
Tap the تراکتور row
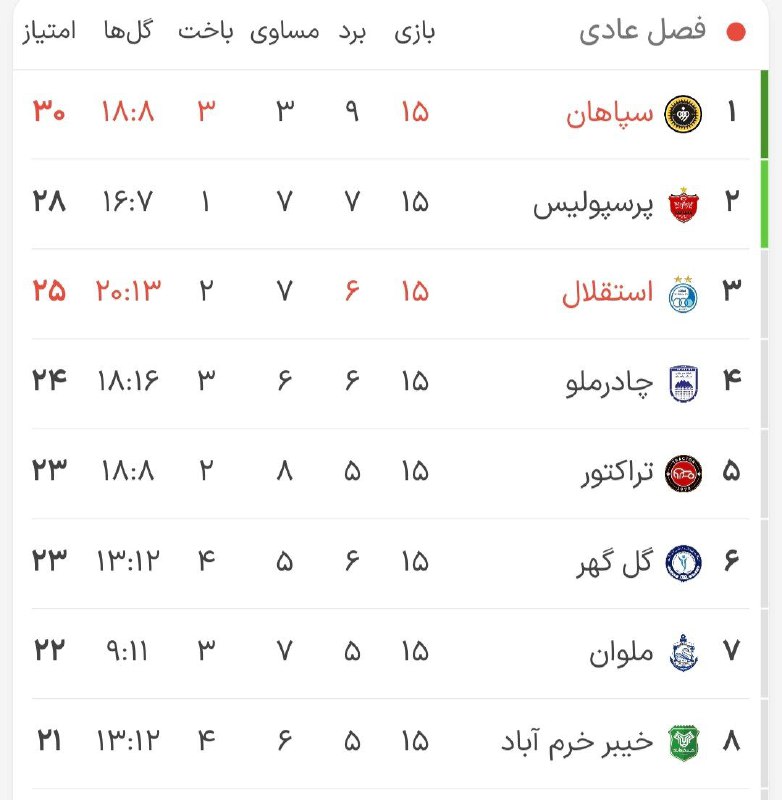616,472
